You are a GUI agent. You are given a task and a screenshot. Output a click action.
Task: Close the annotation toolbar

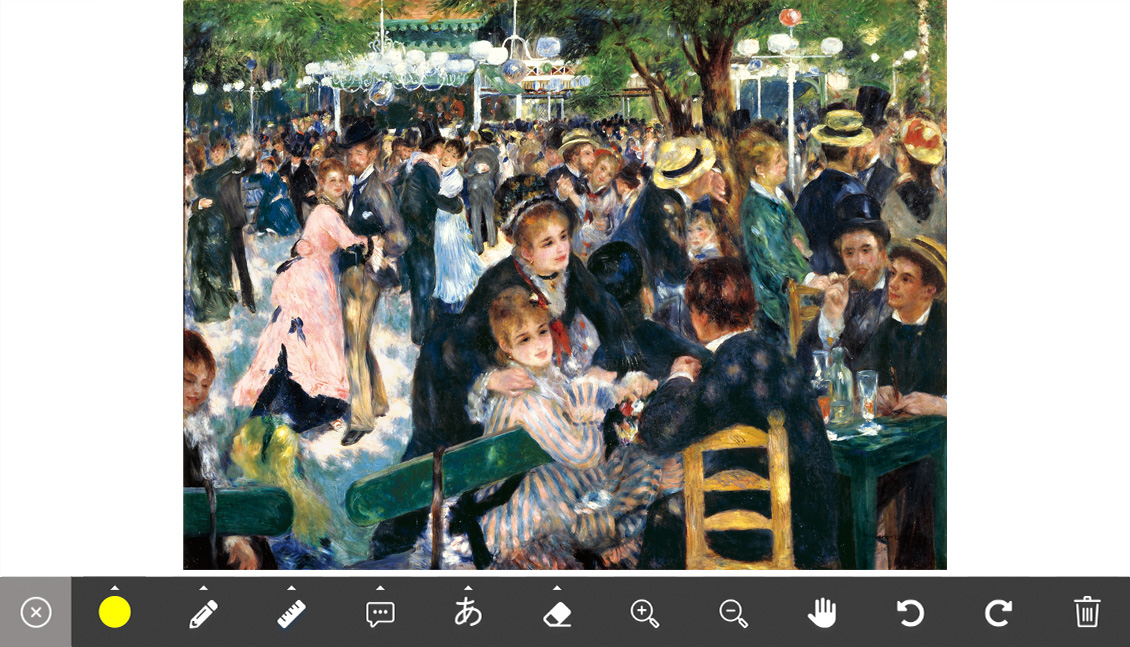click(x=36, y=612)
